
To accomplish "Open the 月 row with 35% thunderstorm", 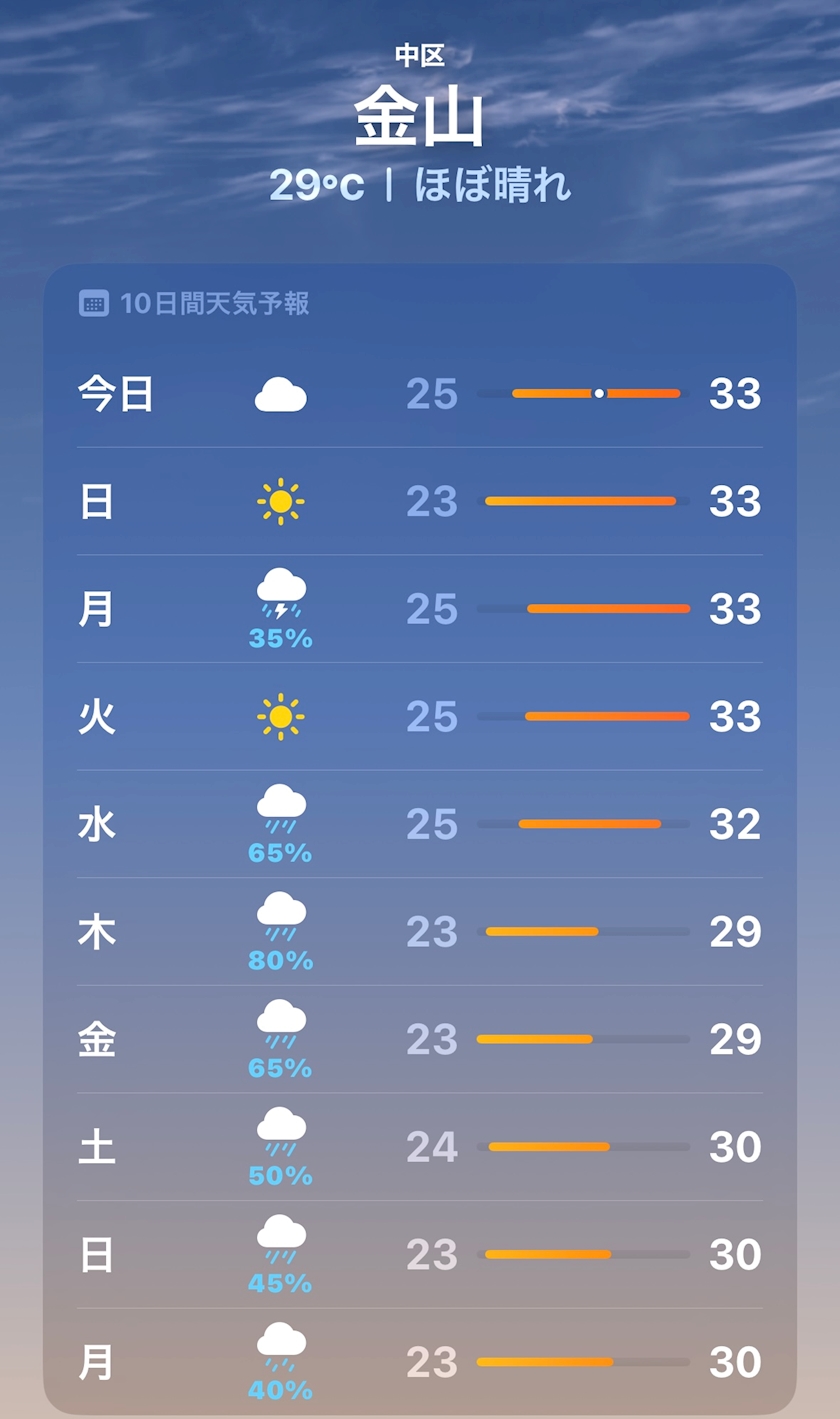I will [x=420, y=609].
